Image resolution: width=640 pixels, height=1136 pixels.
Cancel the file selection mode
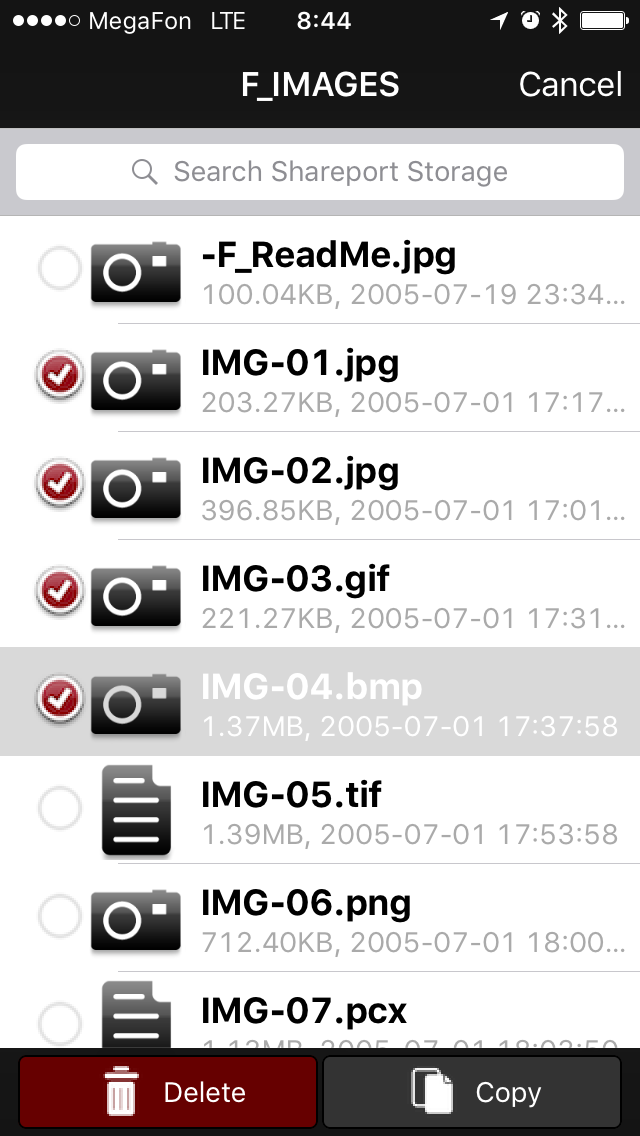[570, 85]
